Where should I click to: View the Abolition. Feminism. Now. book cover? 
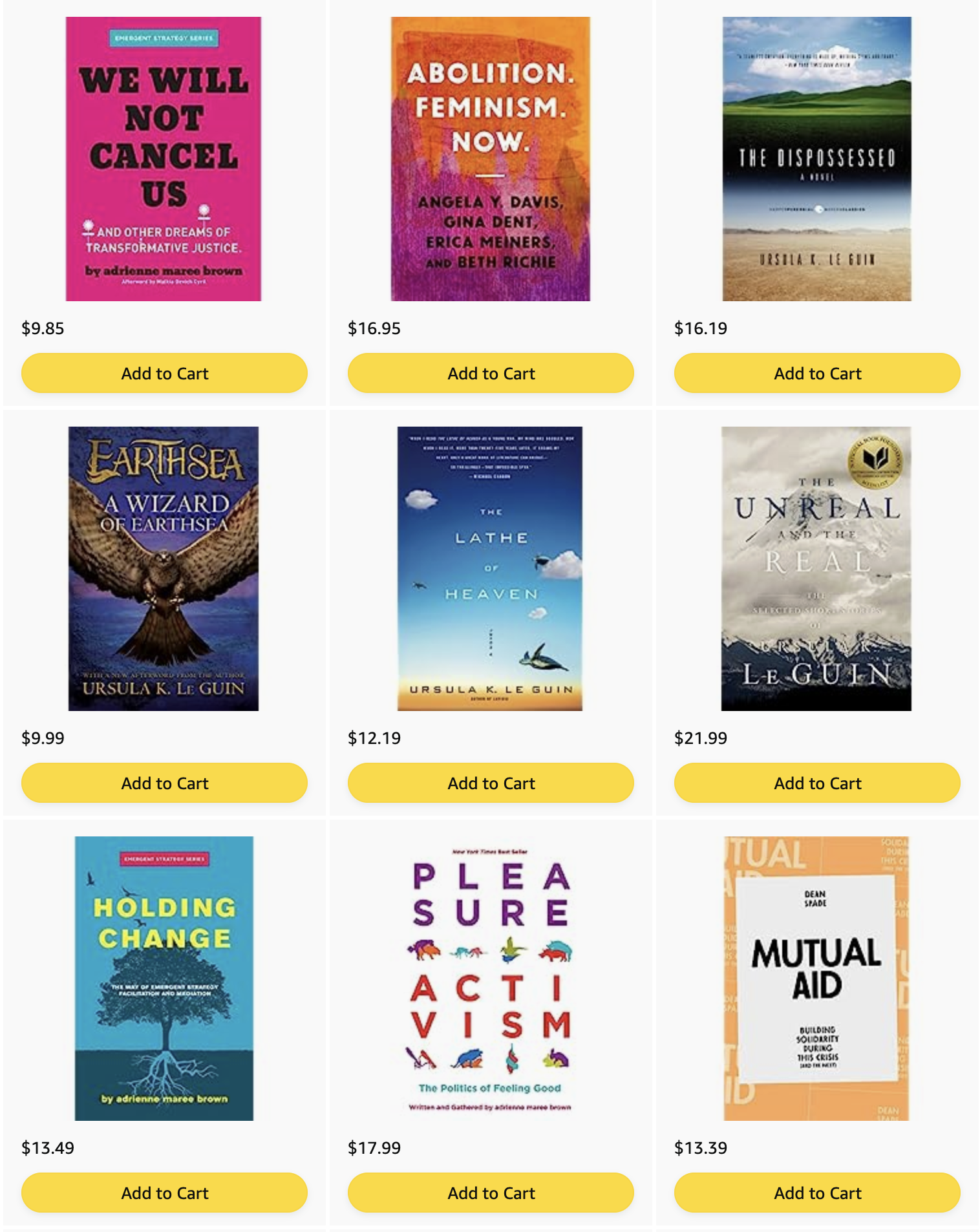pyautogui.click(x=490, y=159)
